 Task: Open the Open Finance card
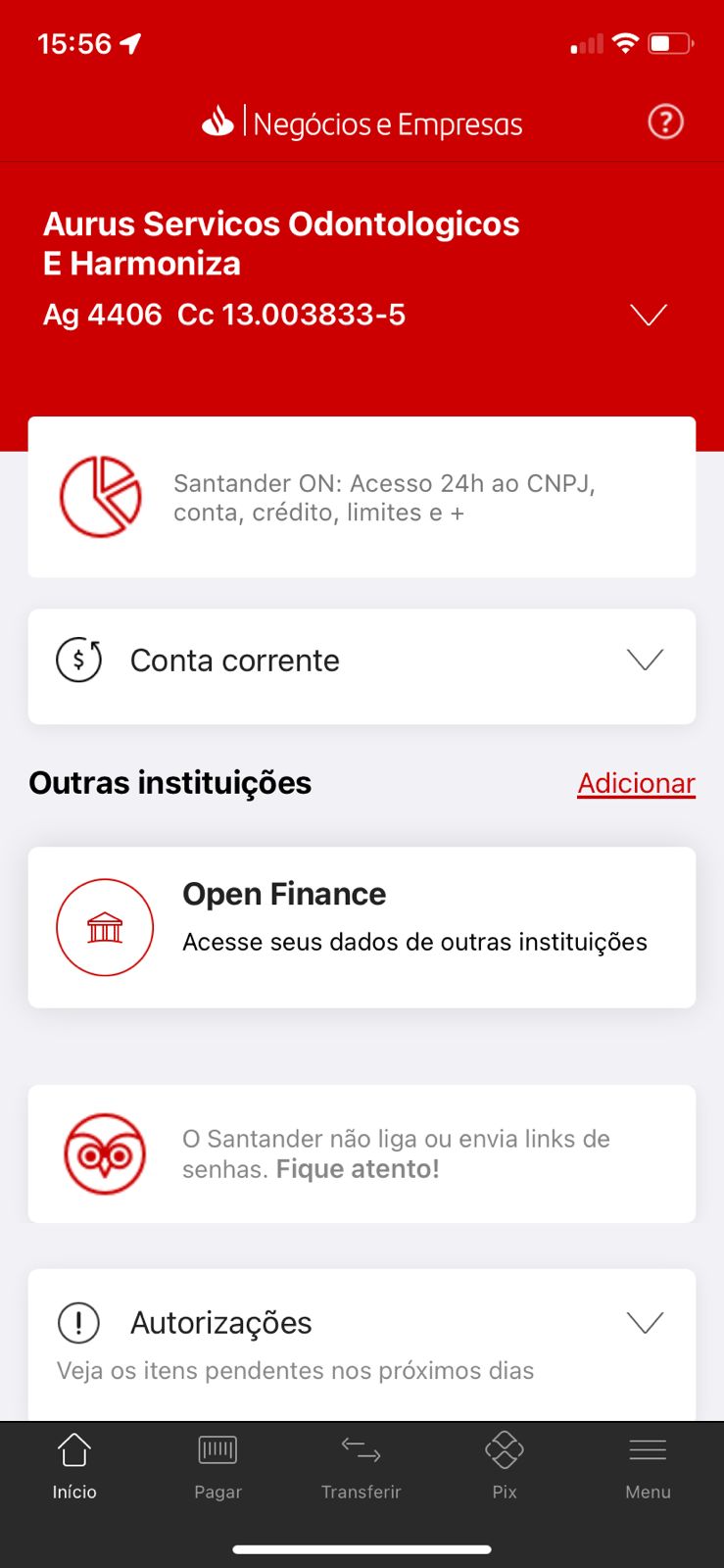coord(362,927)
